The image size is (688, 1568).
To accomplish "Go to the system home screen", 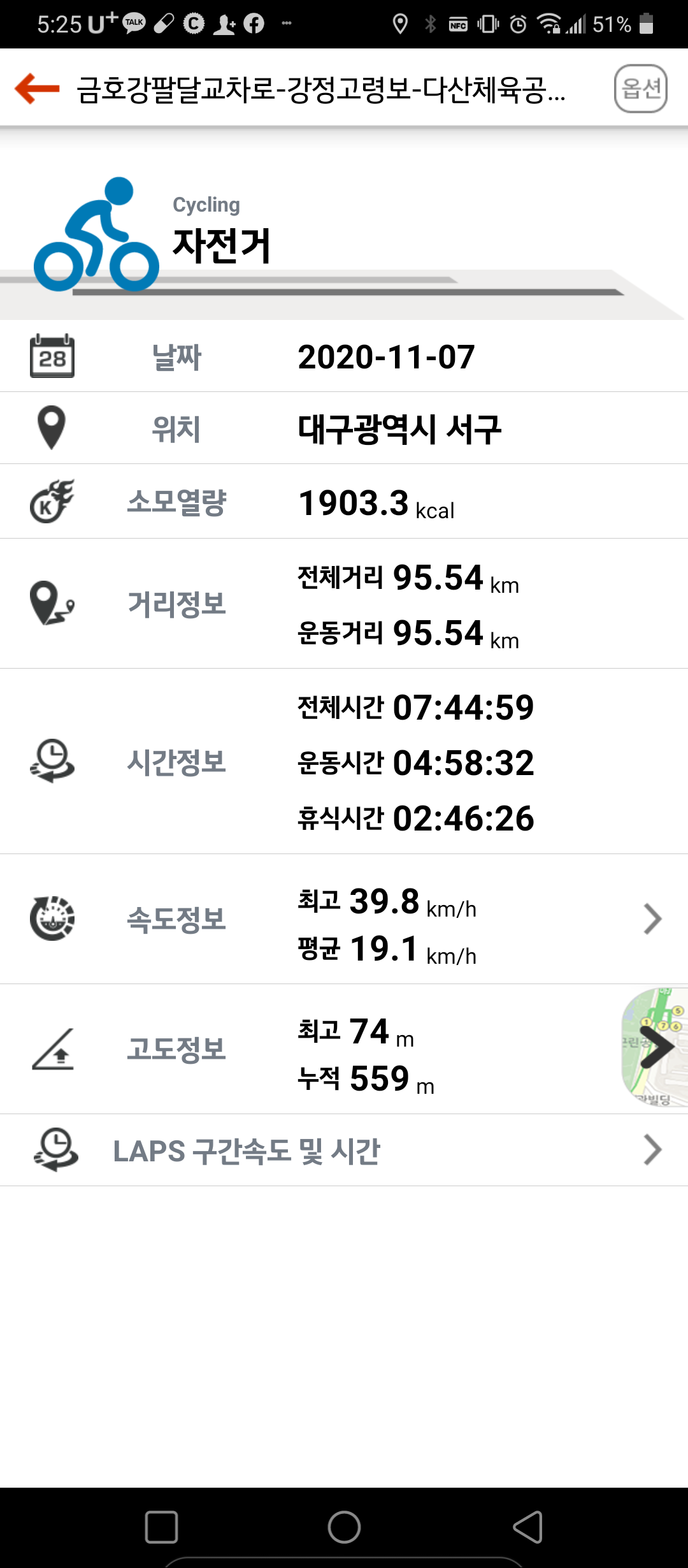I will coord(344,1527).
